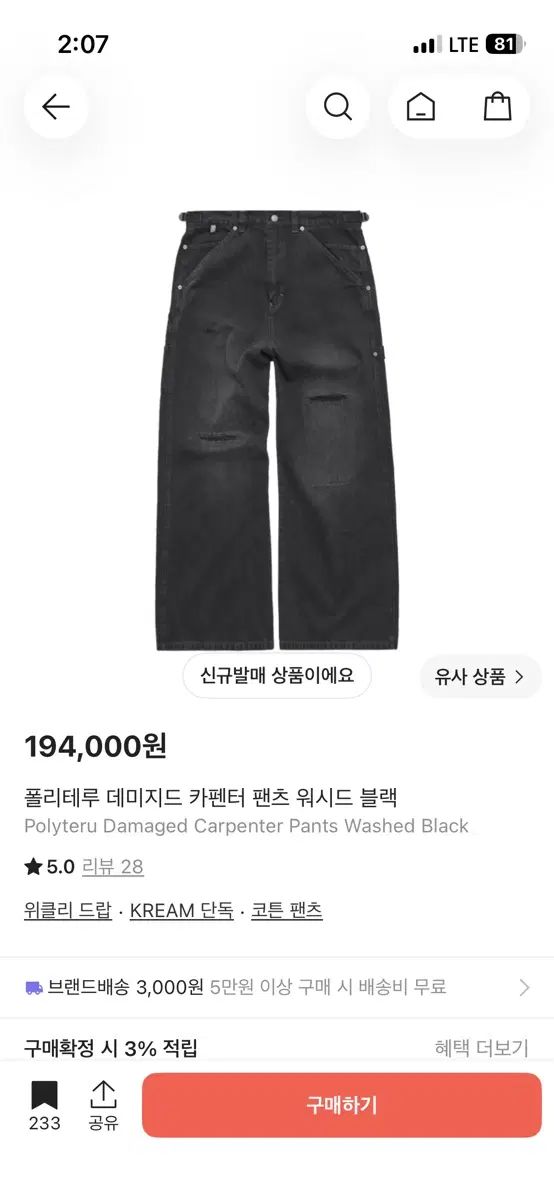Image resolution: width=554 pixels, height=1200 pixels.
Task: Open the 유사 상품 similar products button
Action: (x=480, y=677)
